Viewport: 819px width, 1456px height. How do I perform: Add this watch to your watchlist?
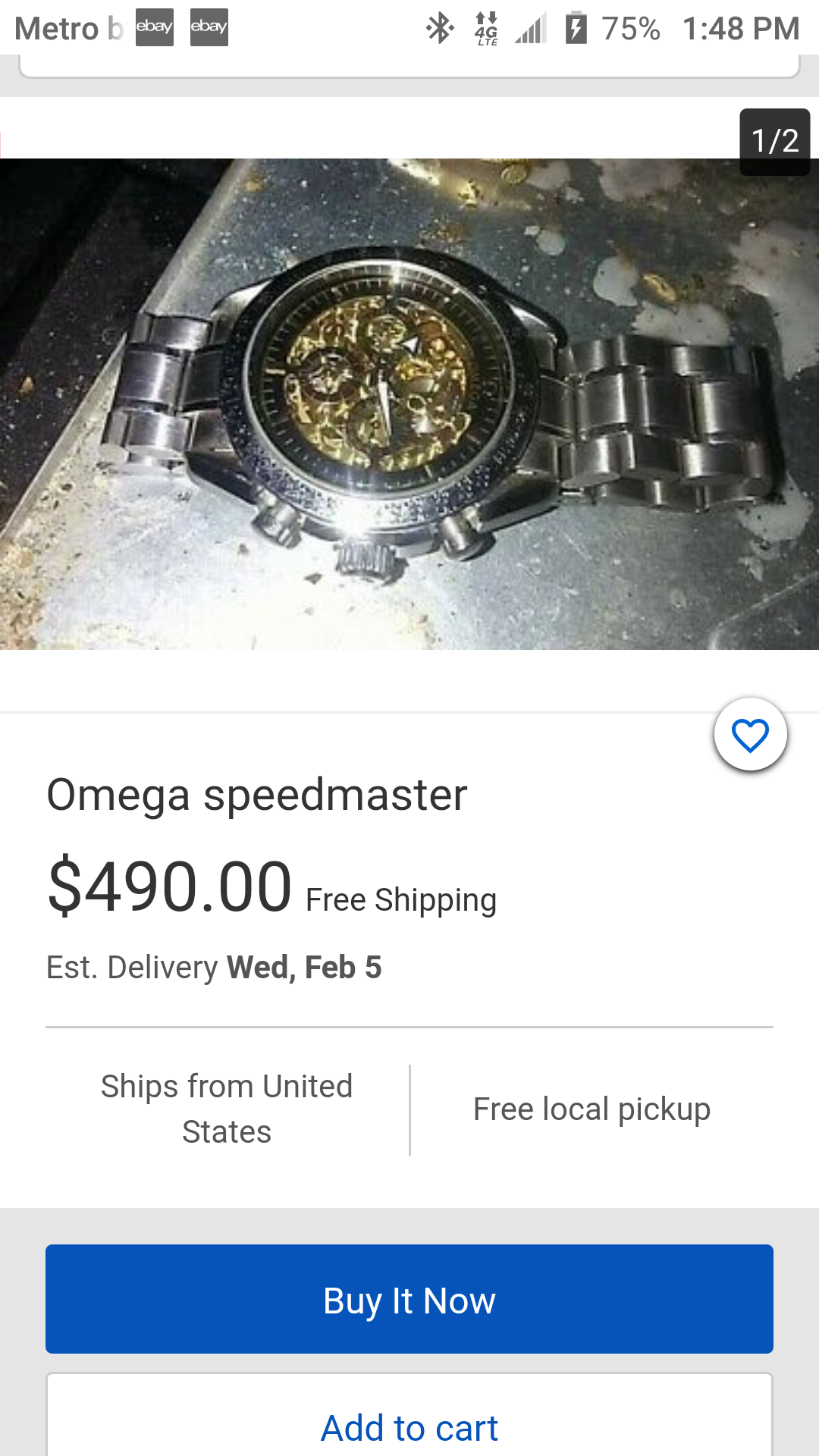pos(750,735)
